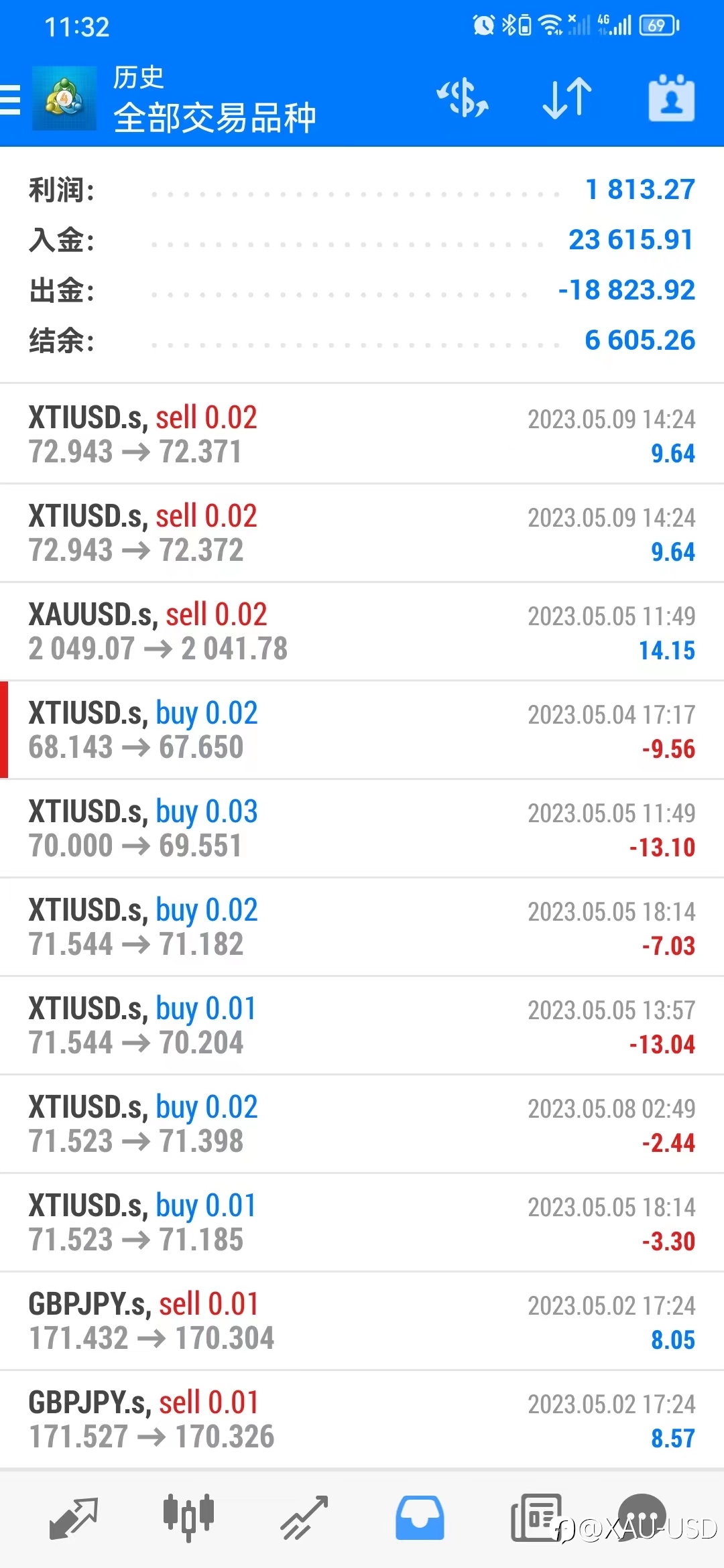
Task: Go to the trade tab
Action: pos(304,1518)
